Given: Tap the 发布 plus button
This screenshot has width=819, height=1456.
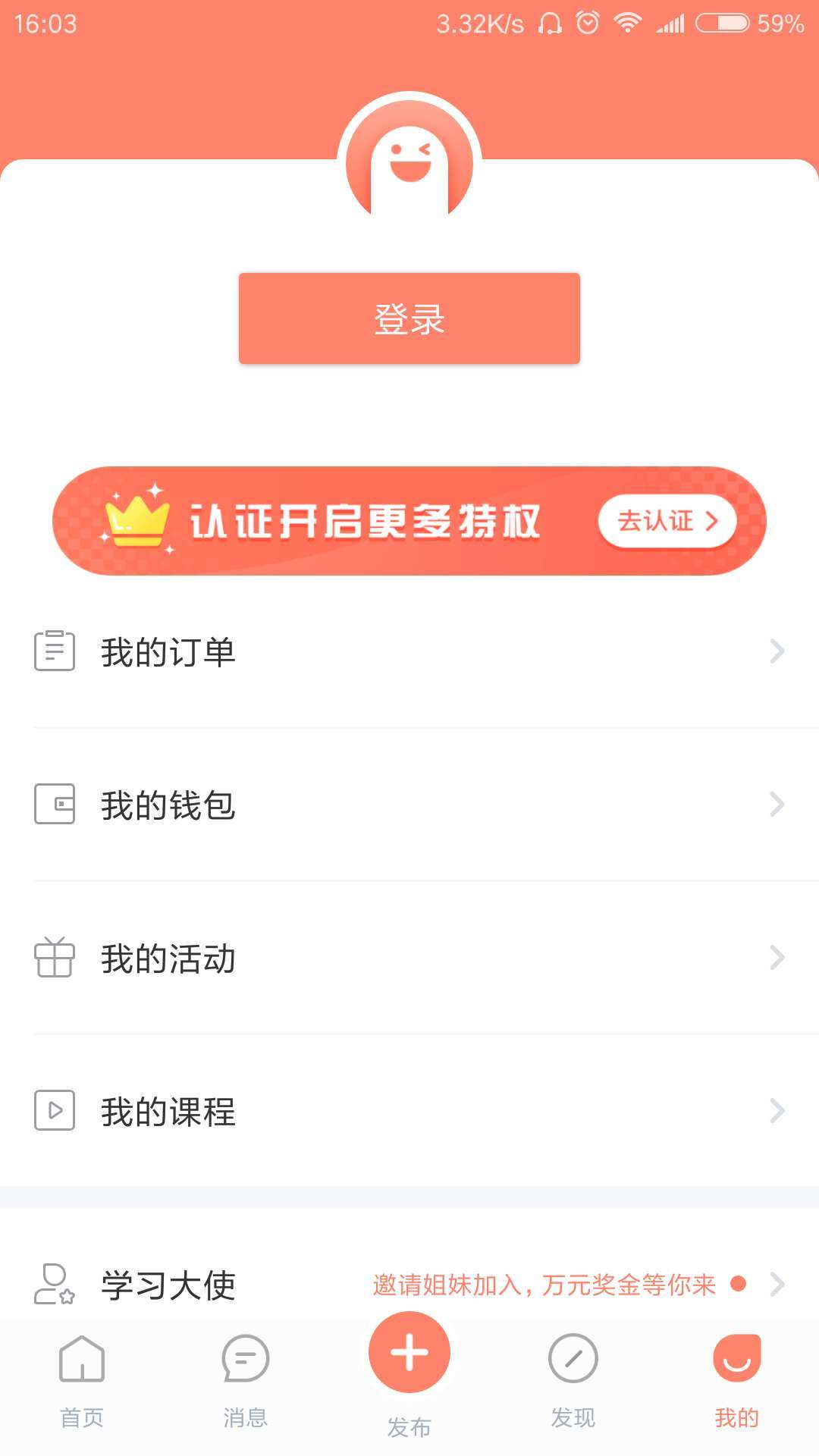Looking at the screenshot, I should click(409, 1353).
